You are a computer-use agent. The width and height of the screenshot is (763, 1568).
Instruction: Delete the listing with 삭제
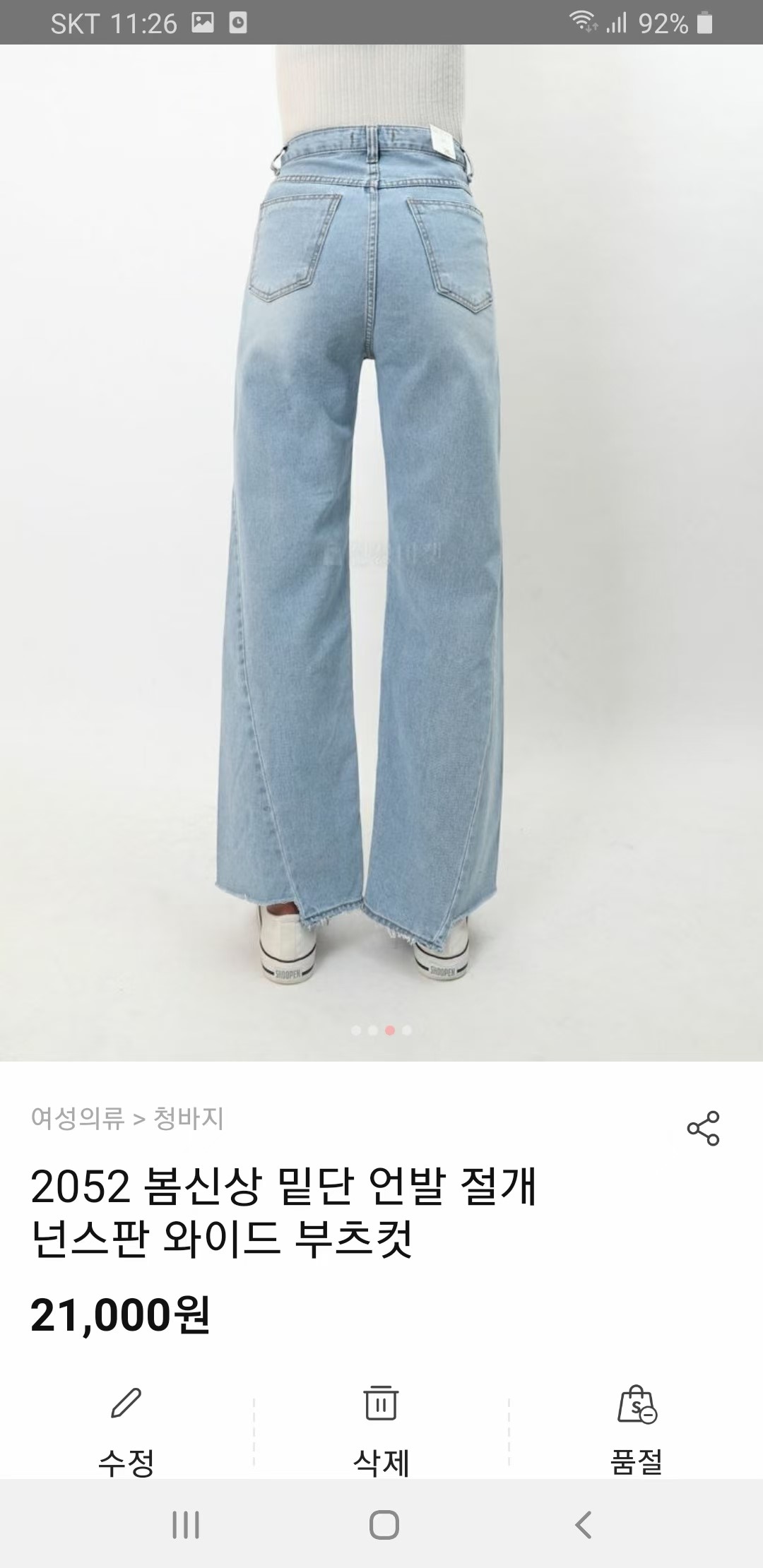[x=381, y=1429]
